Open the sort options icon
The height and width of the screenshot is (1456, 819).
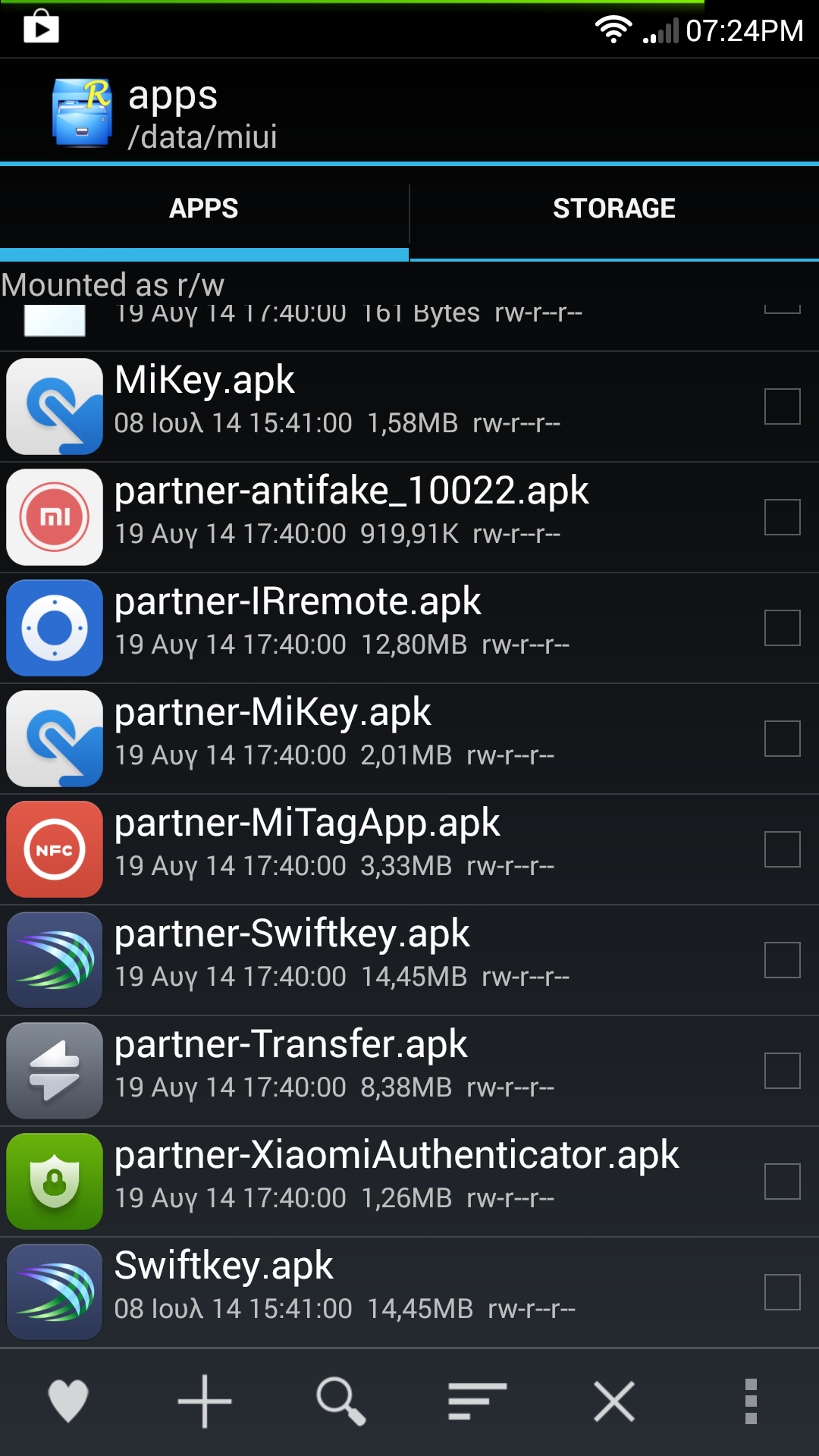click(477, 1401)
